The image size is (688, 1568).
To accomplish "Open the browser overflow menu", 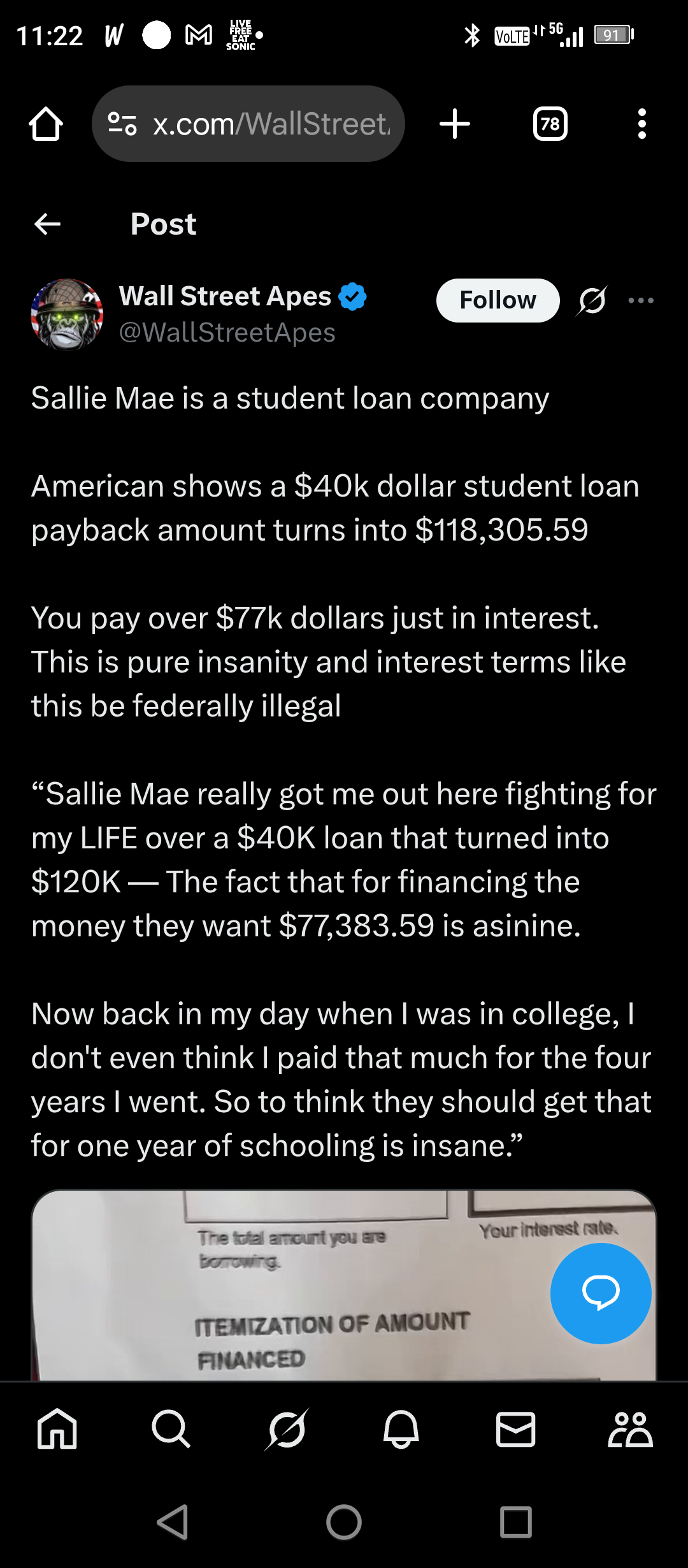I will point(641,124).
